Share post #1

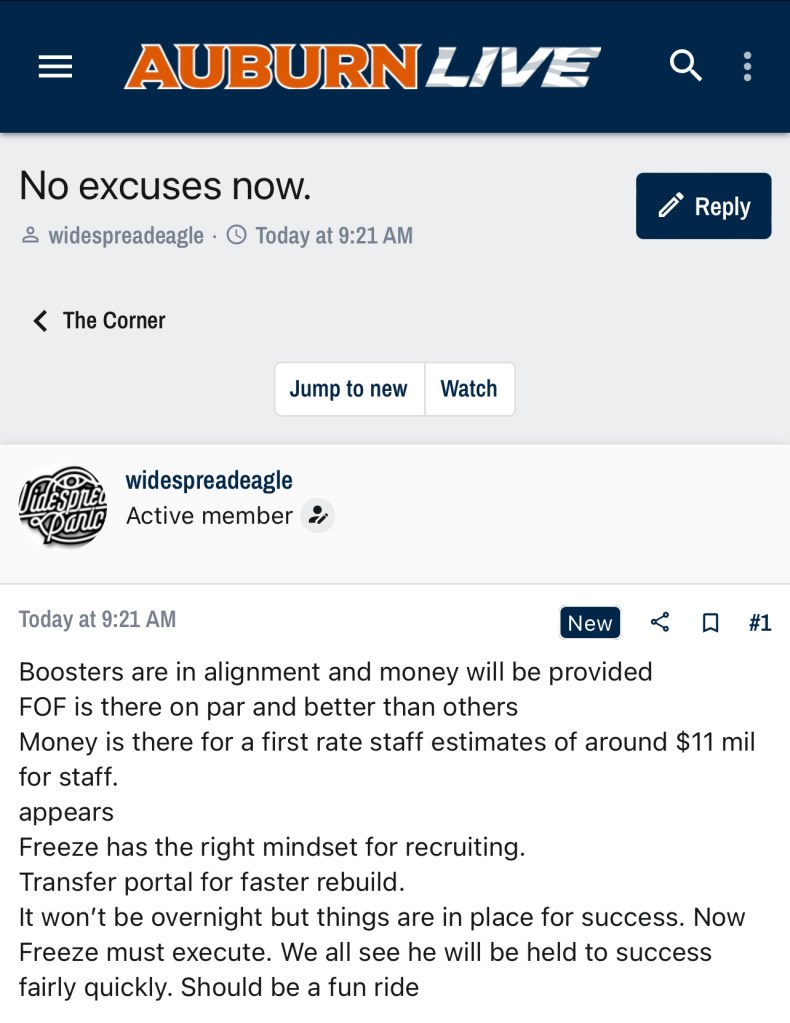[x=660, y=622]
